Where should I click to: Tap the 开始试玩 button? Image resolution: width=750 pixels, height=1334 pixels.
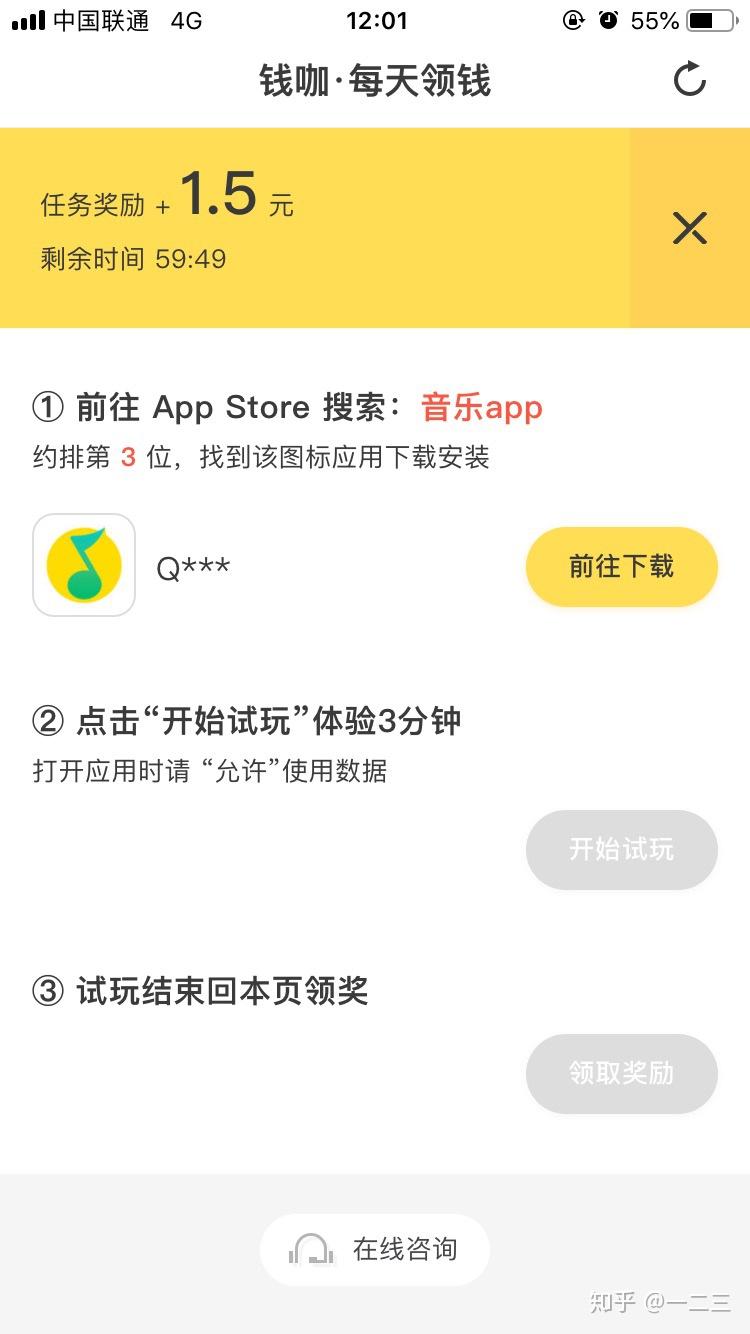(621, 850)
